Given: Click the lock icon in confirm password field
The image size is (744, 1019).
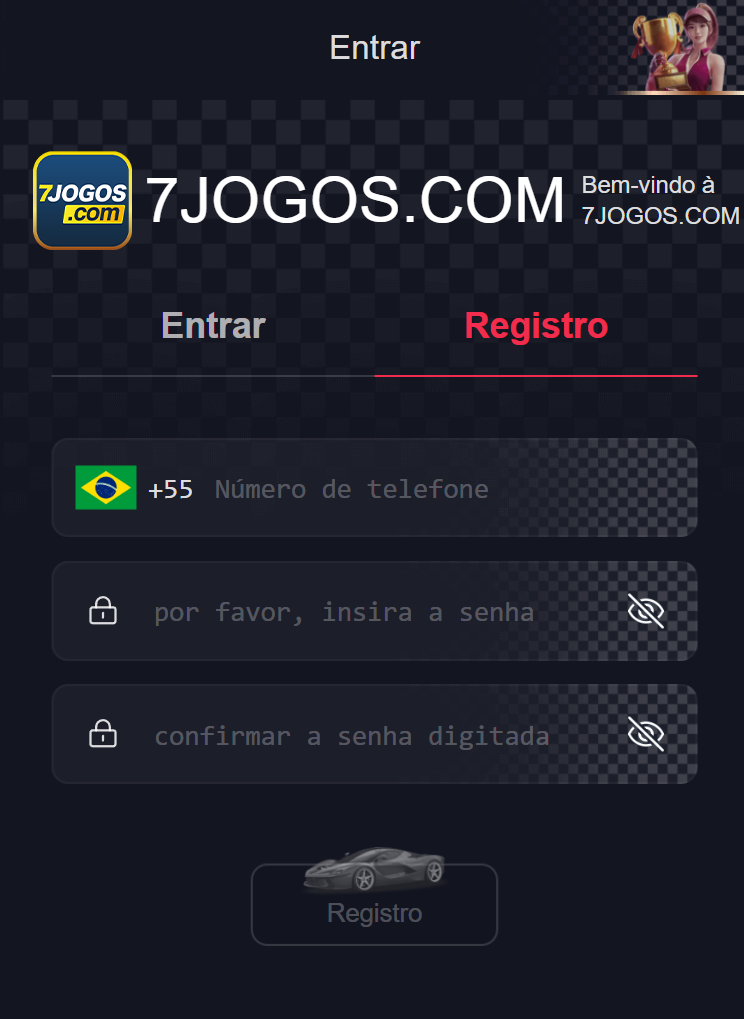Looking at the screenshot, I should pos(103,734).
